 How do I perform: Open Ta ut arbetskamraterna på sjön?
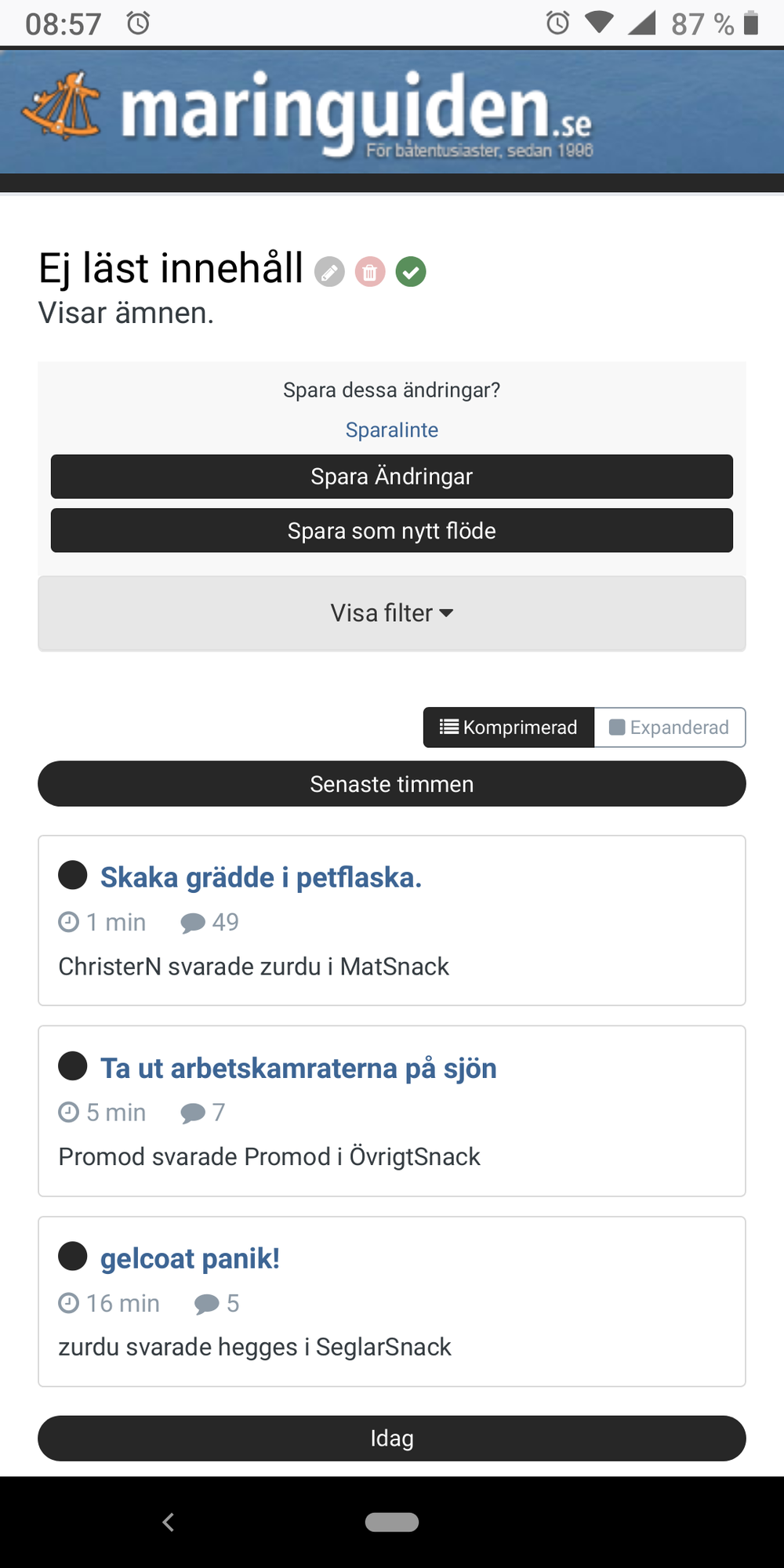299,1068
